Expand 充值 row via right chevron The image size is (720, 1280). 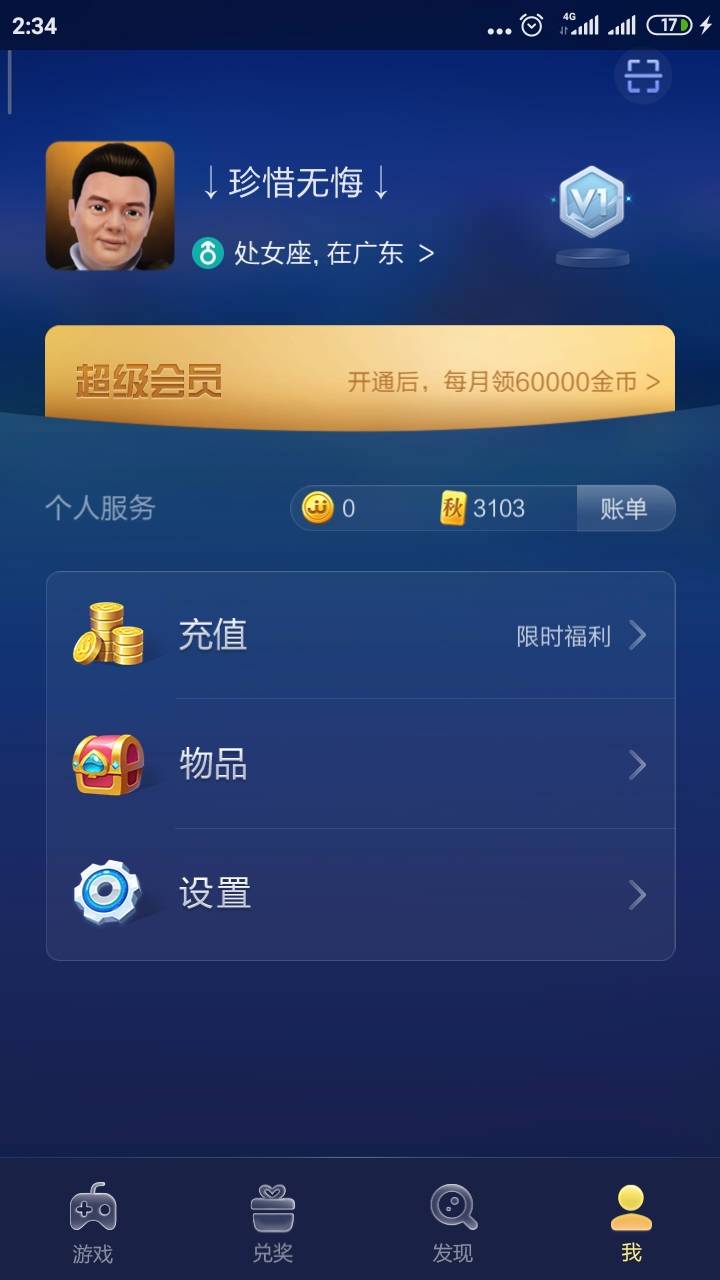[x=638, y=634]
